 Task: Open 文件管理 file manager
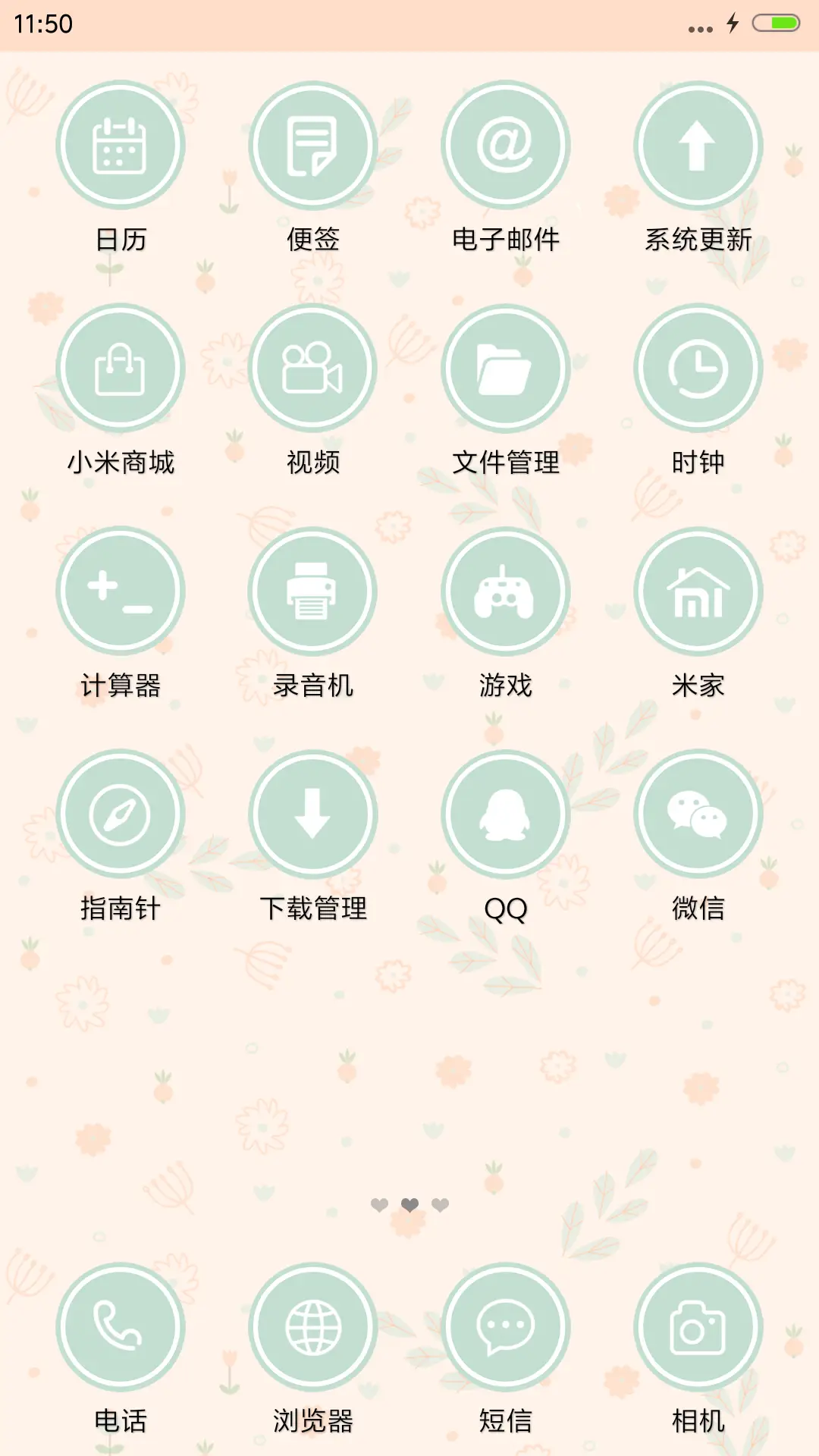pyautogui.click(x=506, y=367)
